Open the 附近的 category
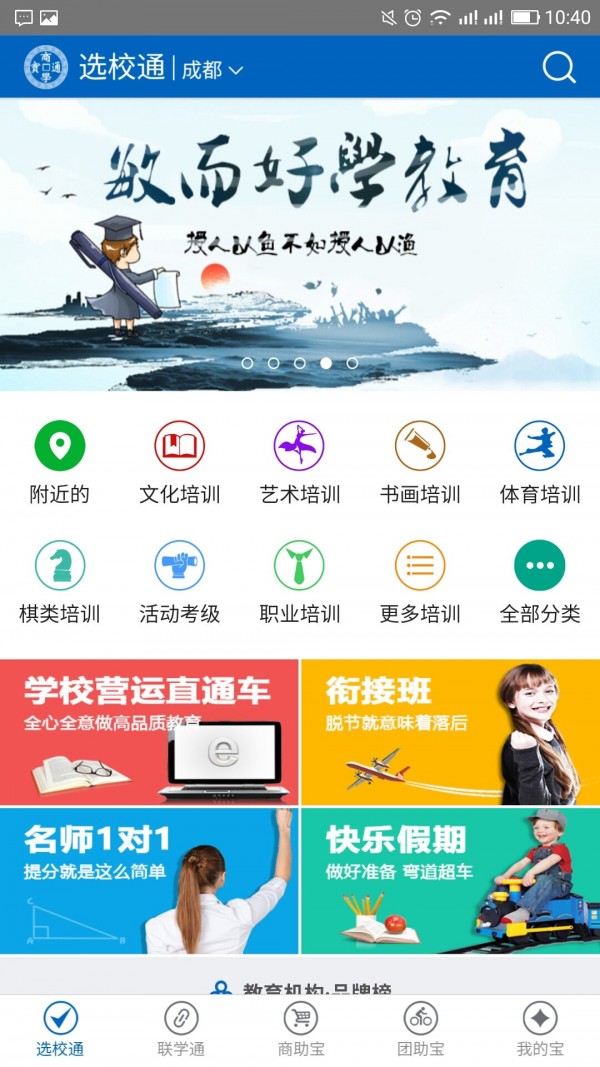The image size is (600, 1067). [x=60, y=461]
